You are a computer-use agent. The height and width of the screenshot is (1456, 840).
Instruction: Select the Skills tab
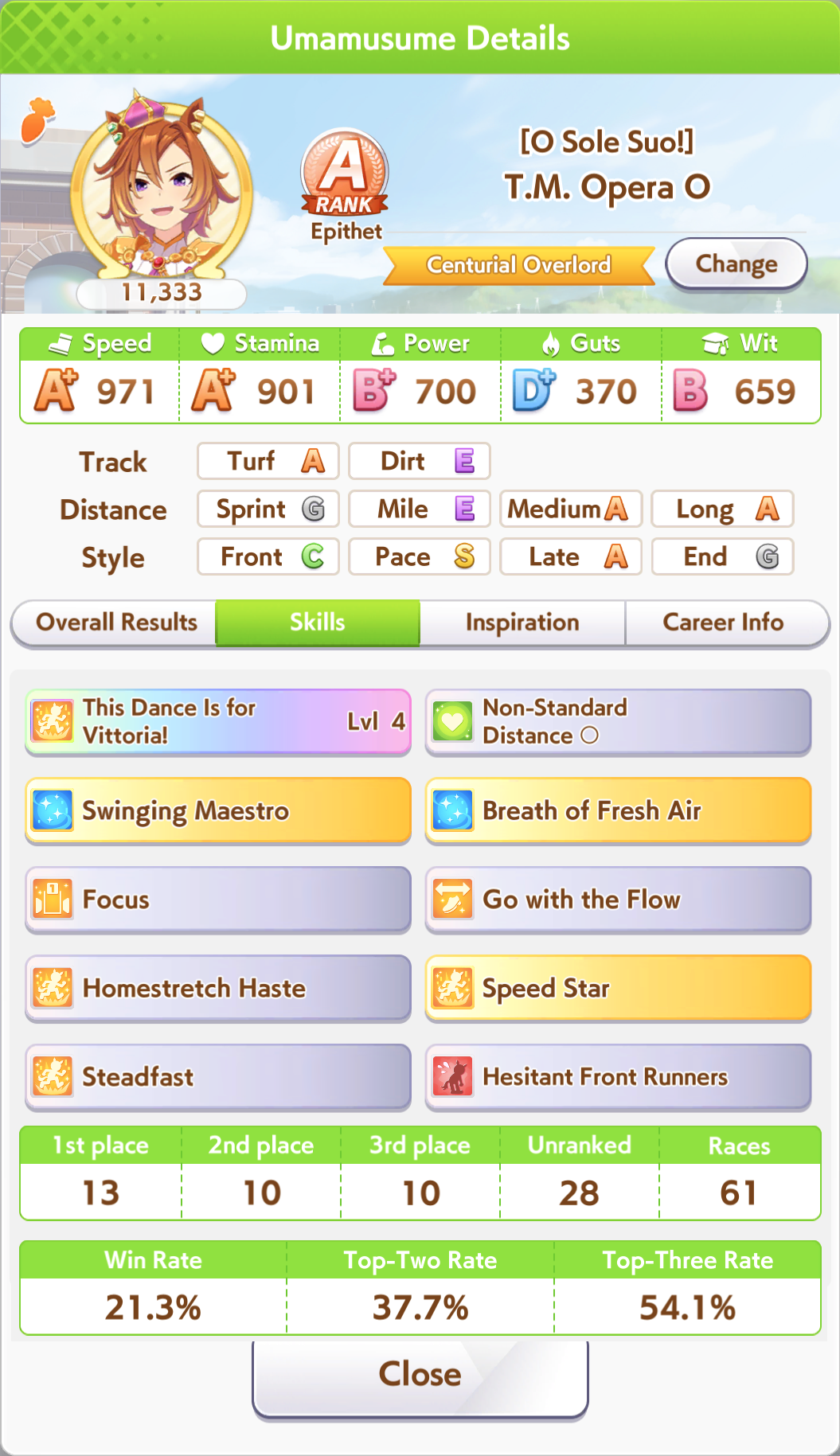tap(318, 623)
